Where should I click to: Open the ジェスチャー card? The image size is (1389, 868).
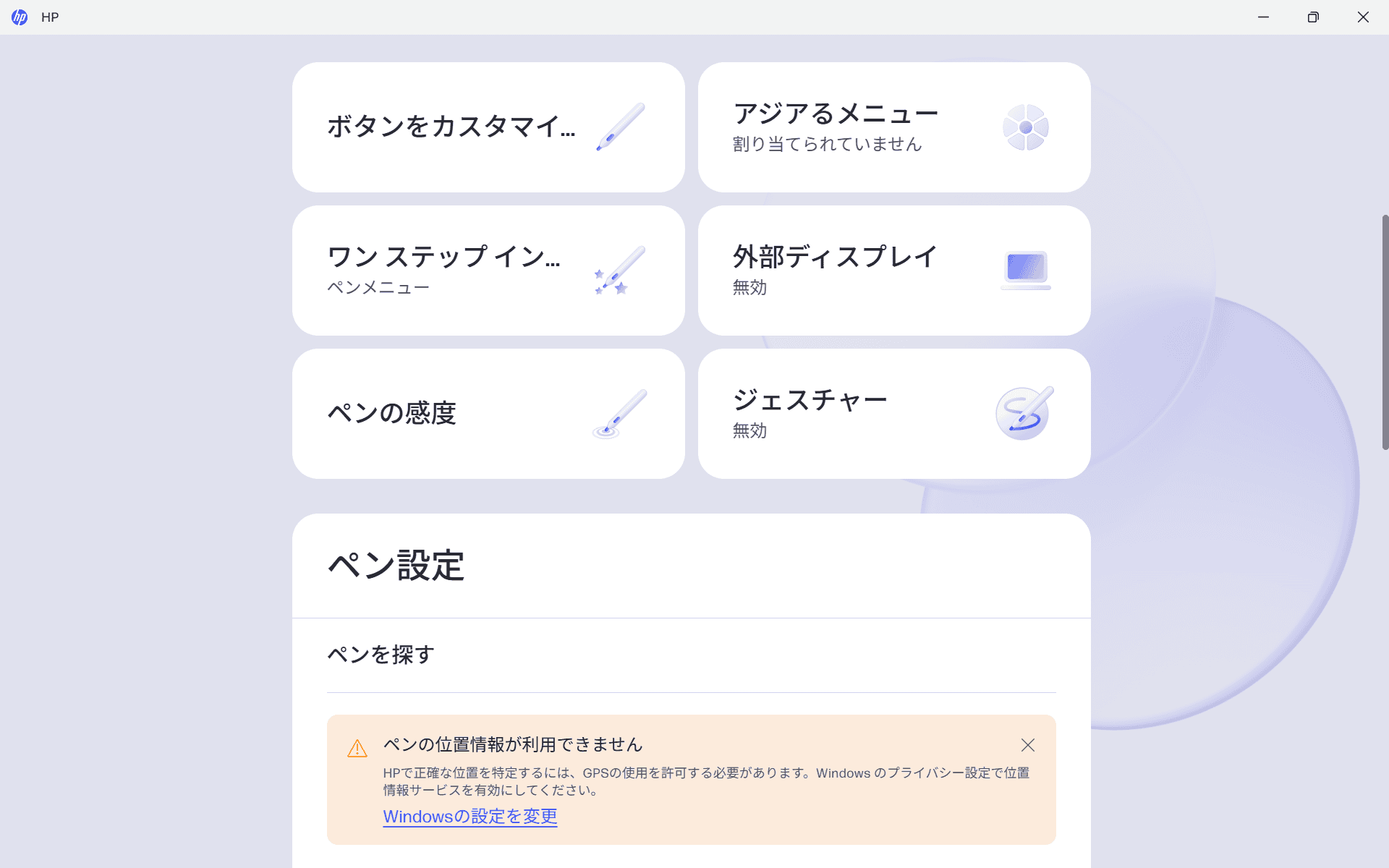[893, 414]
